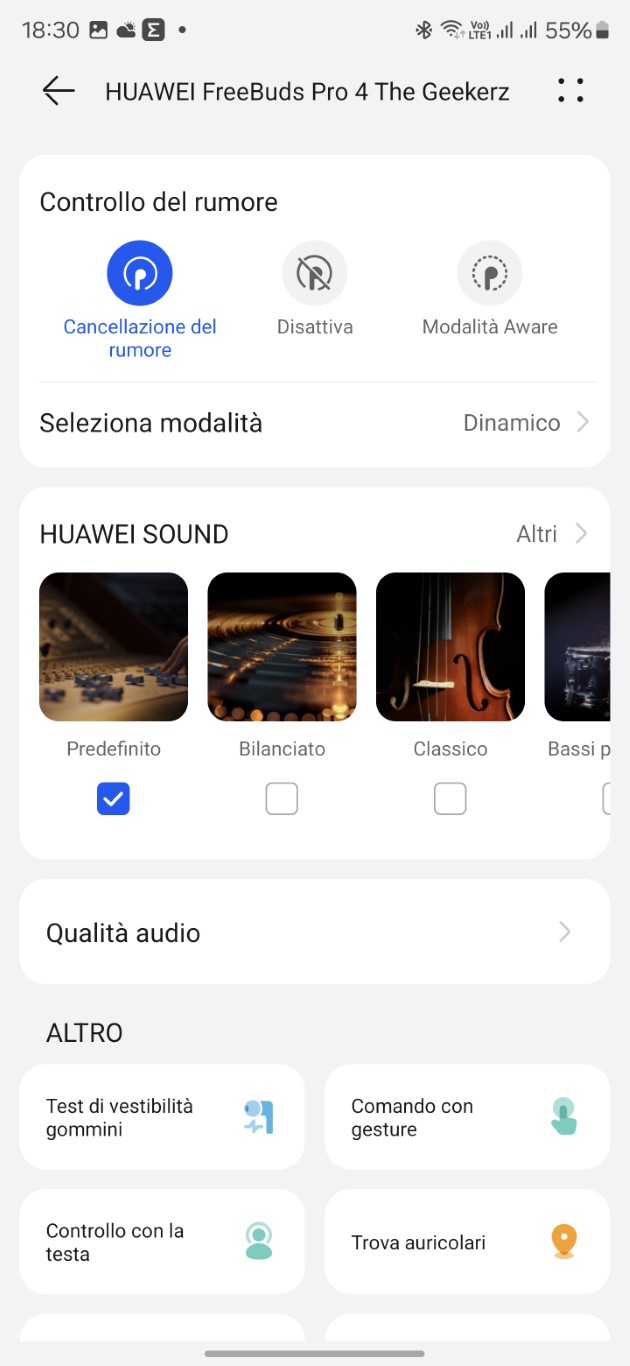The image size is (630, 1366).
Task: Open Controllo con la testa
Action: [162, 1242]
